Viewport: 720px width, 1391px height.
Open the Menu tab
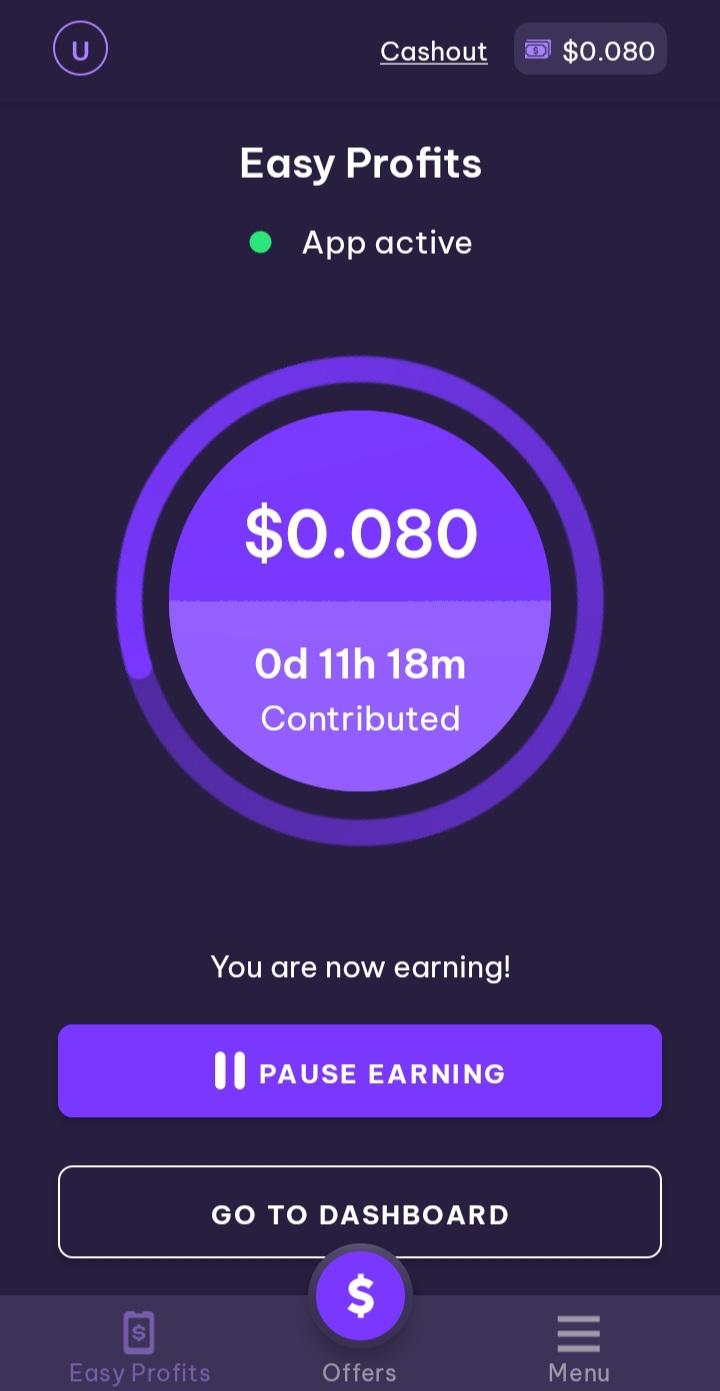pyautogui.click(x=578, y=1346)
